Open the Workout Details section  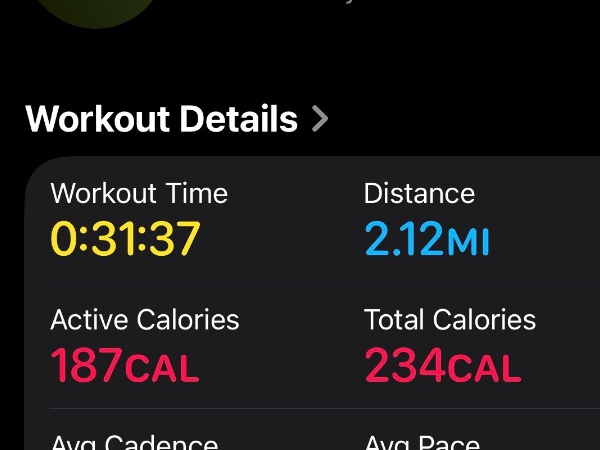(x=176, y=119)
